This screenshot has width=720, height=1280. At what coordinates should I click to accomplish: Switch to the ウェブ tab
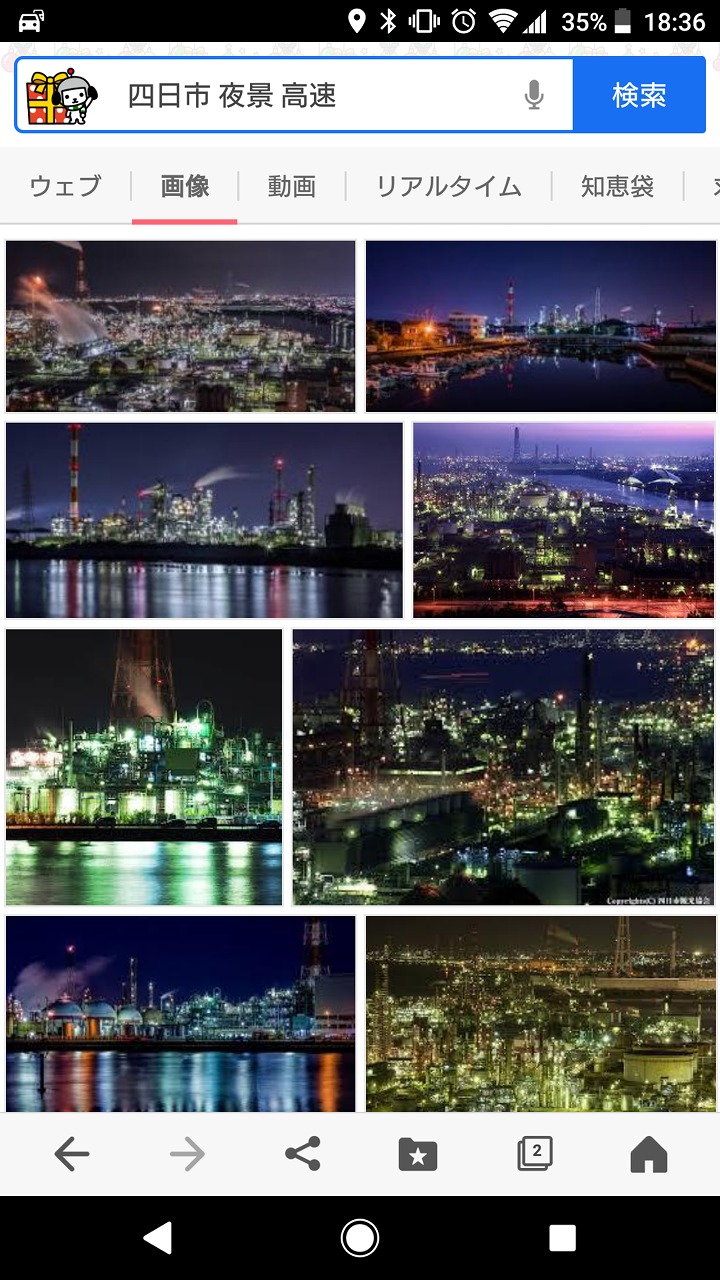pyautogui.click(x=66, y=186)
